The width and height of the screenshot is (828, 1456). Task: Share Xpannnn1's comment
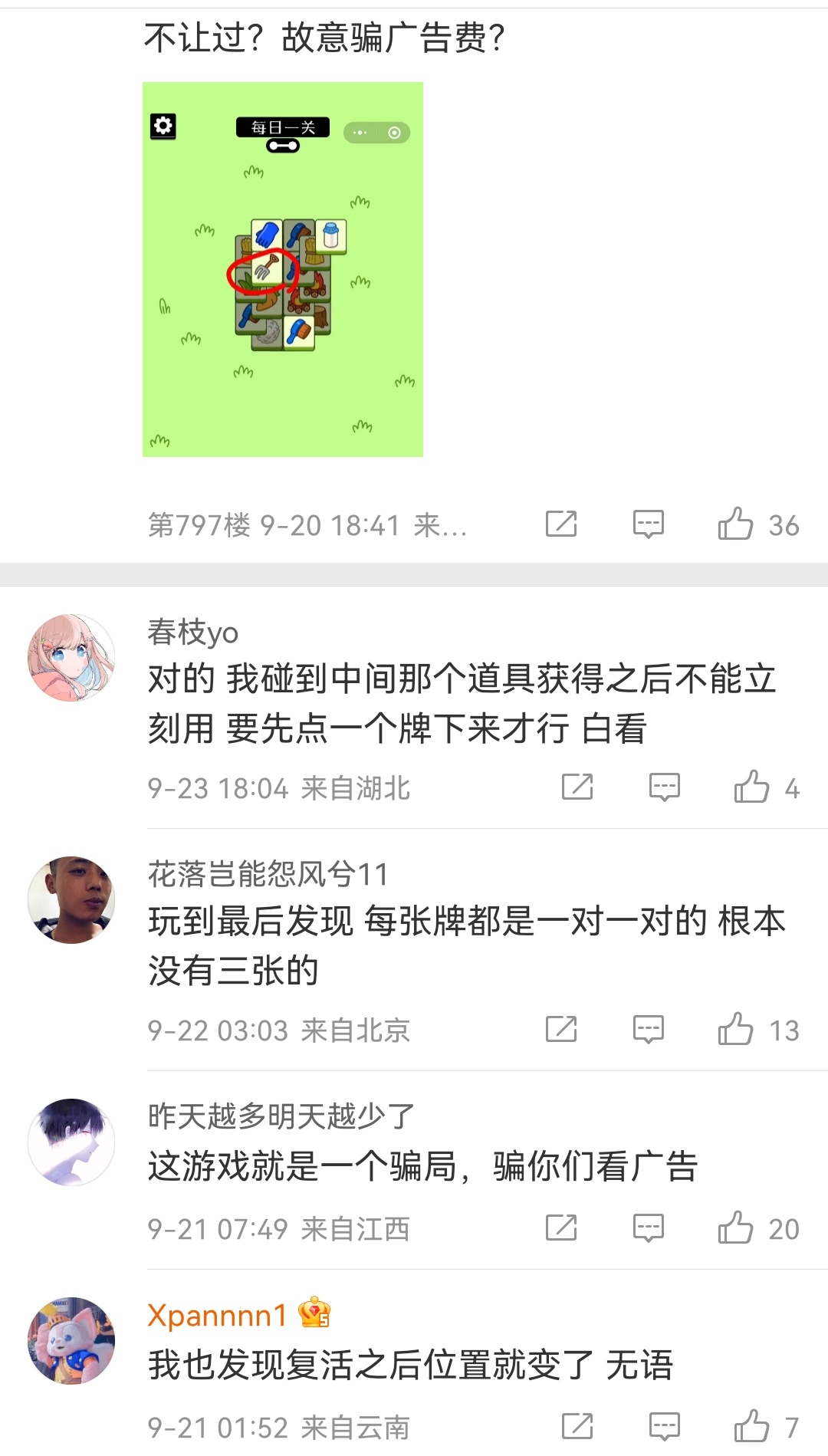pos(577,1427)
